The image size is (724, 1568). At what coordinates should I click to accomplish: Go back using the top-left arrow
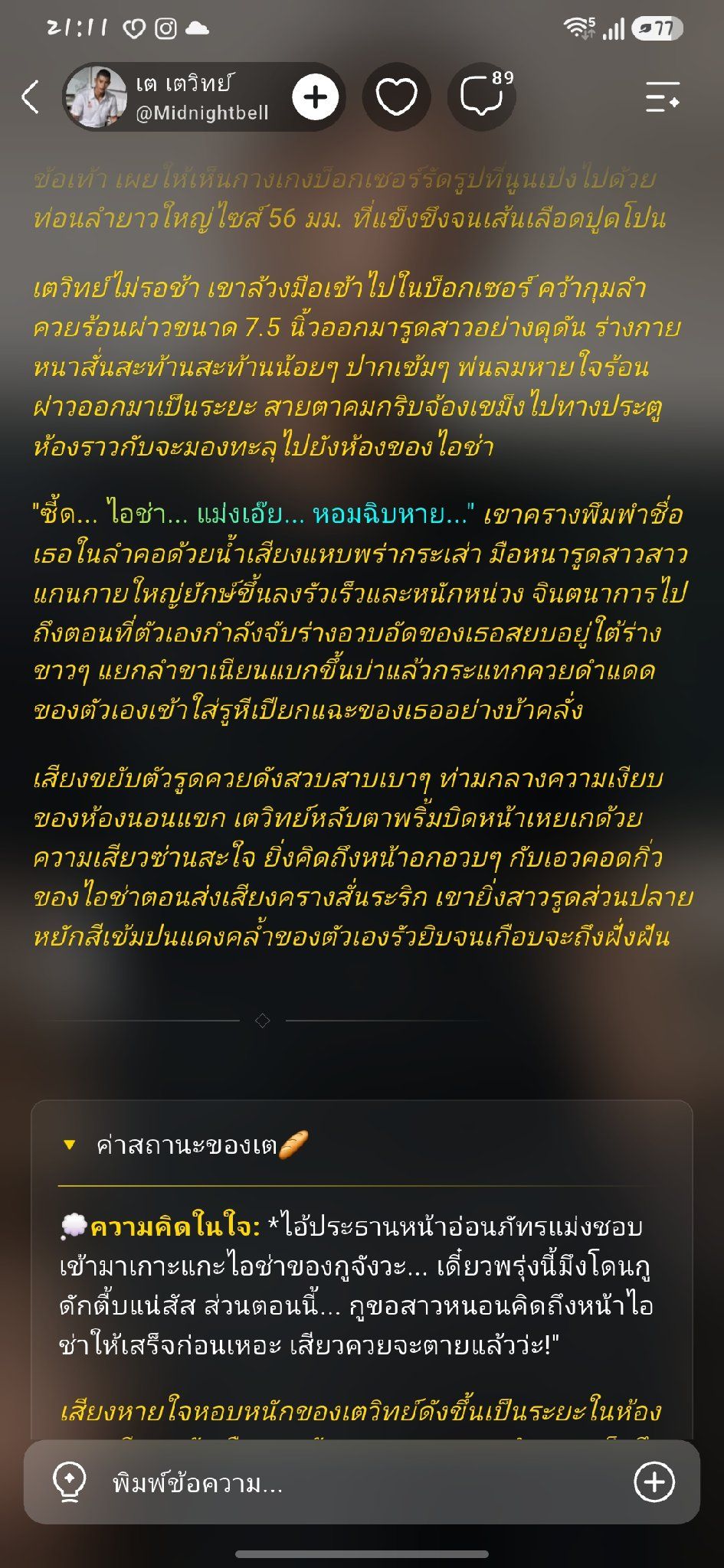tap(30, 97)
